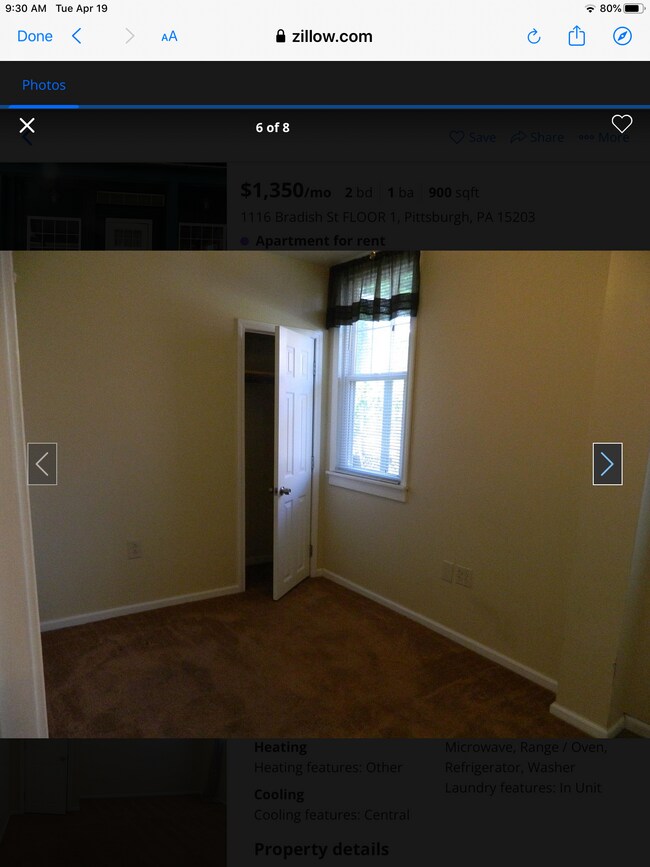Screen dimensions: 650x867
Task: Reload the Zillow page
Action: [534, 37]
